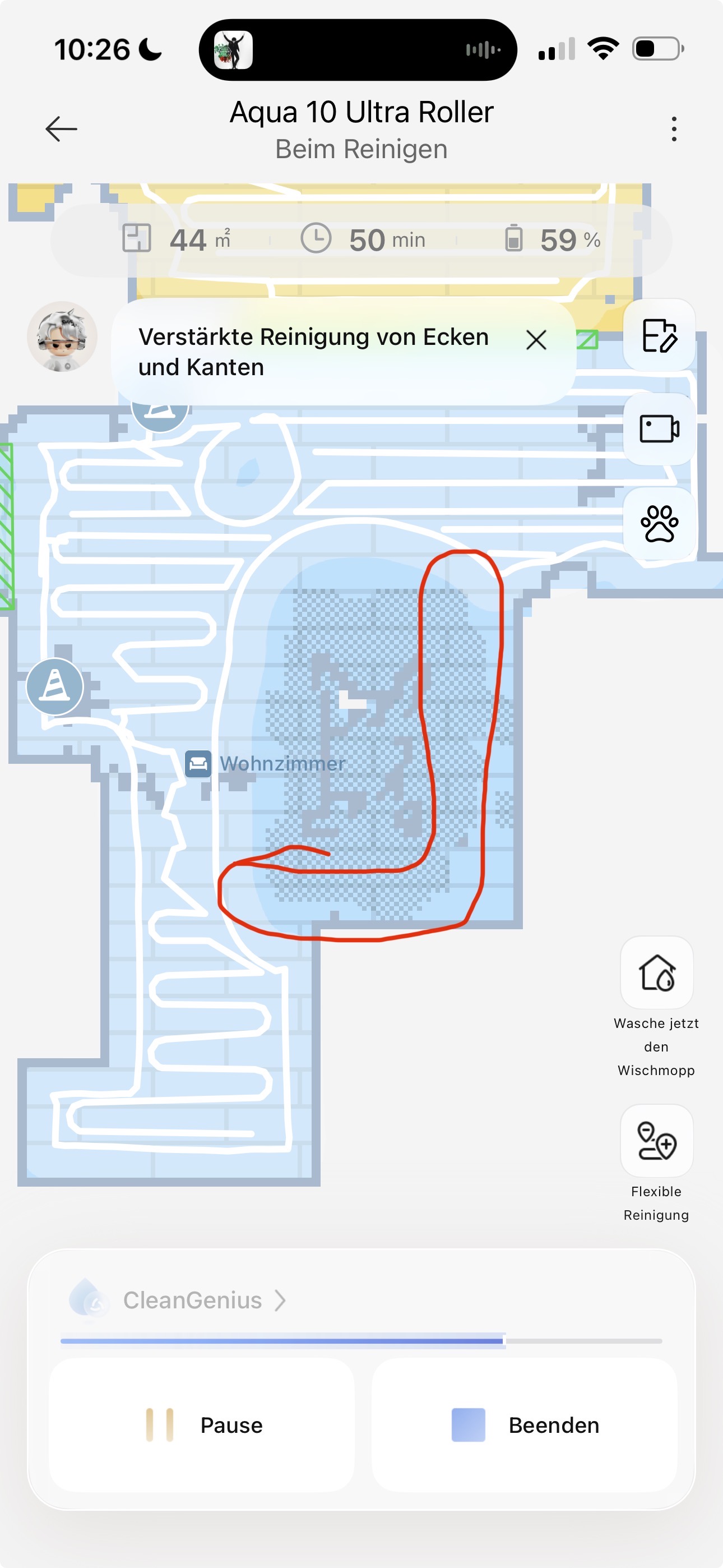Tap Beenden to stop cleaning
This screenshot has height=1568, width=723.
[x=525, y=1424]
